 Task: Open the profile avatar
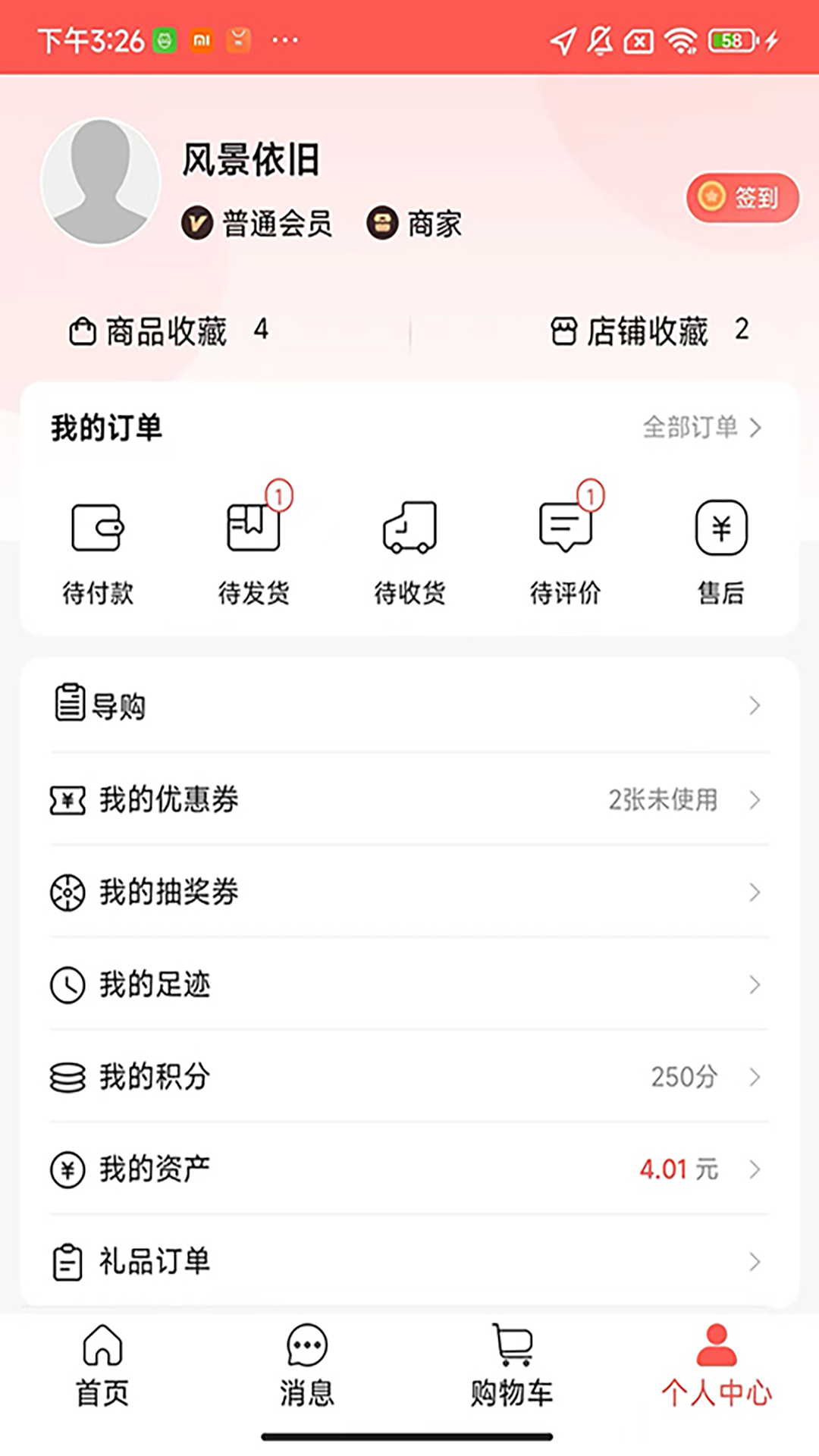point(101,182)
